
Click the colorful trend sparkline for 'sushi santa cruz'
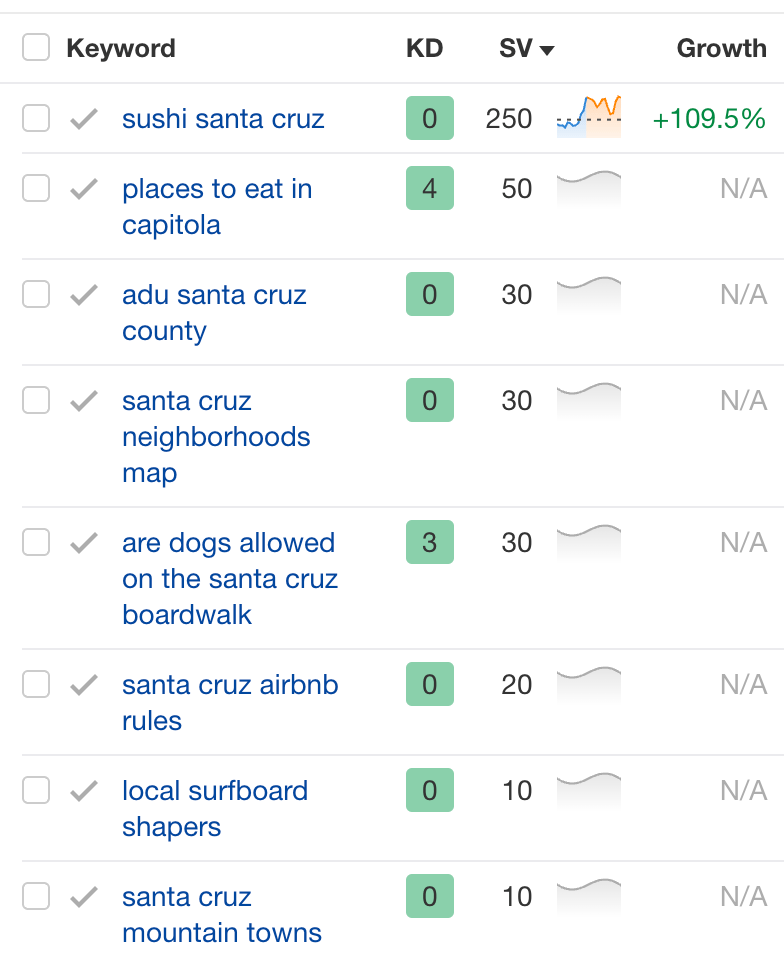587,118
